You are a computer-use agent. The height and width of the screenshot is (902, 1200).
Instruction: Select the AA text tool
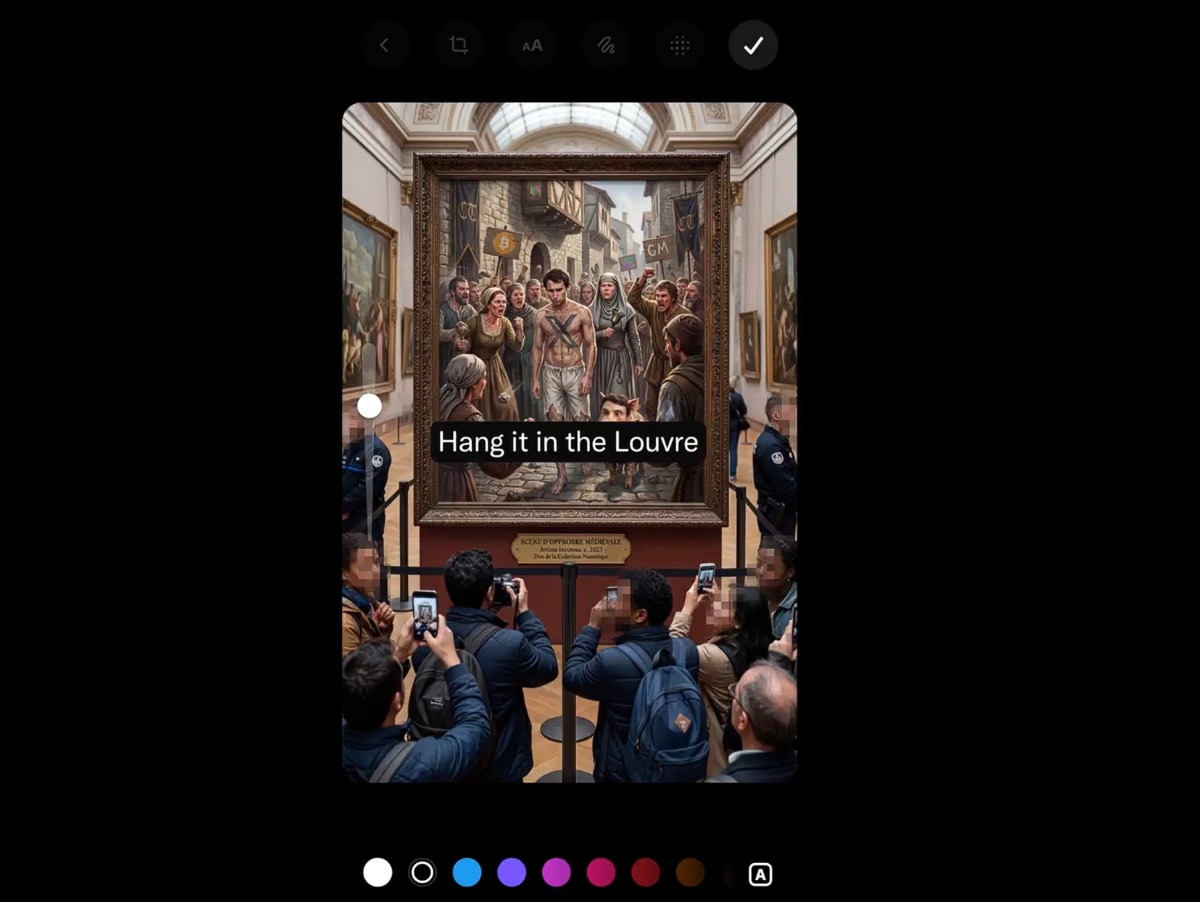click(x=532, y=45)
